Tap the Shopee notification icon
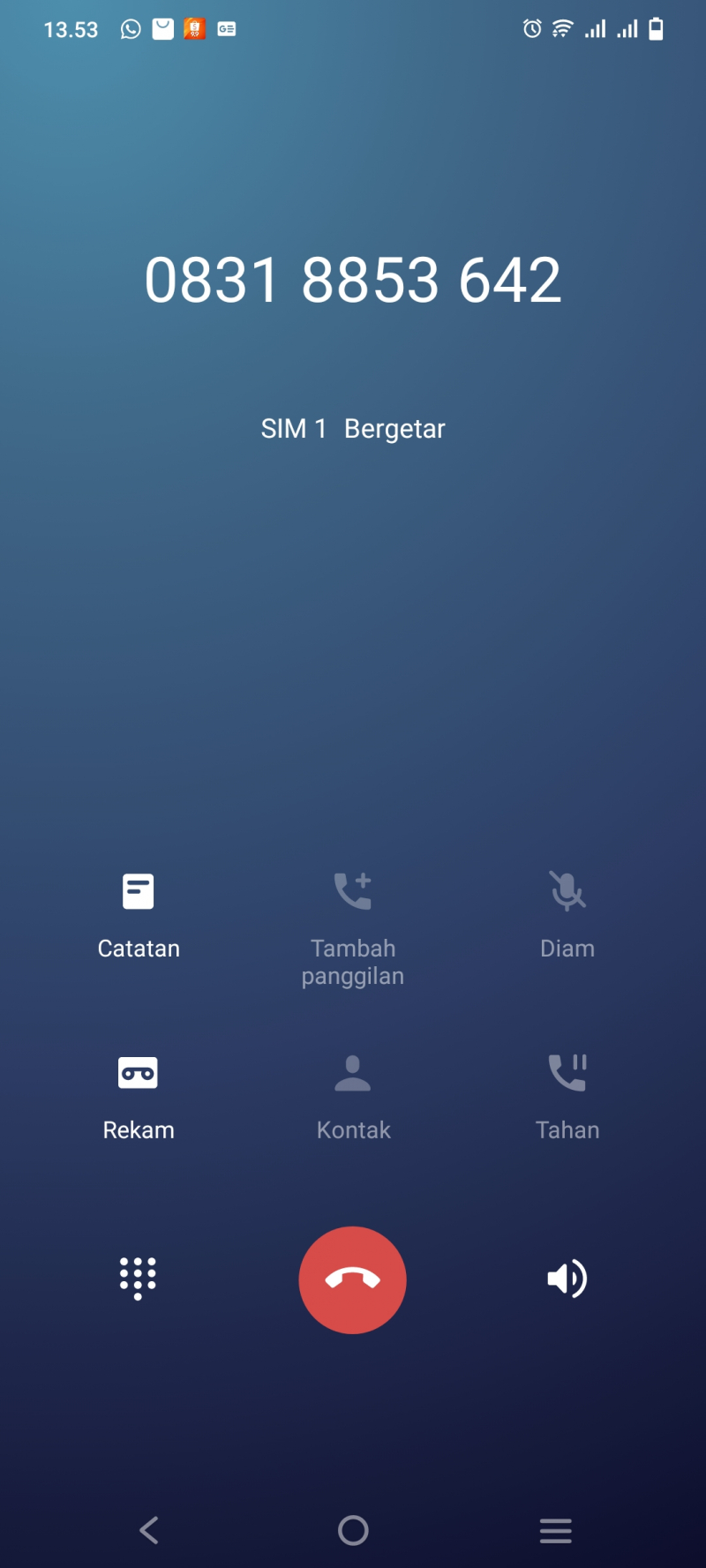The height and width of the screenshot is (1568, 706). tap(193, 28)
